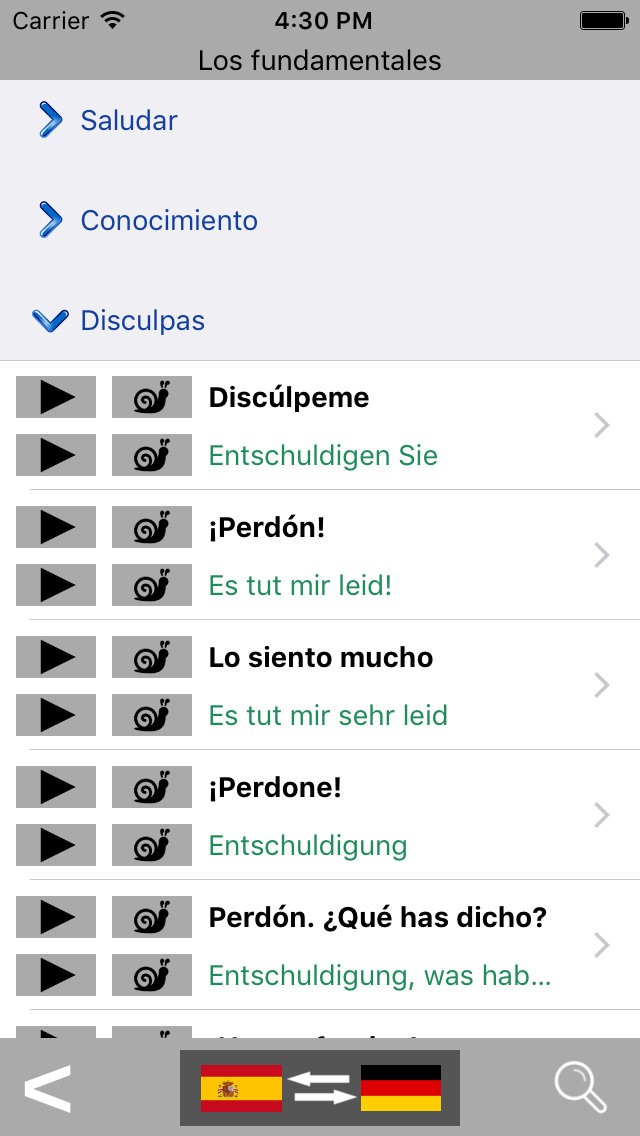Play slow snail audio for Lo siento mucho
640x1136 pixels.
(151, 657)
